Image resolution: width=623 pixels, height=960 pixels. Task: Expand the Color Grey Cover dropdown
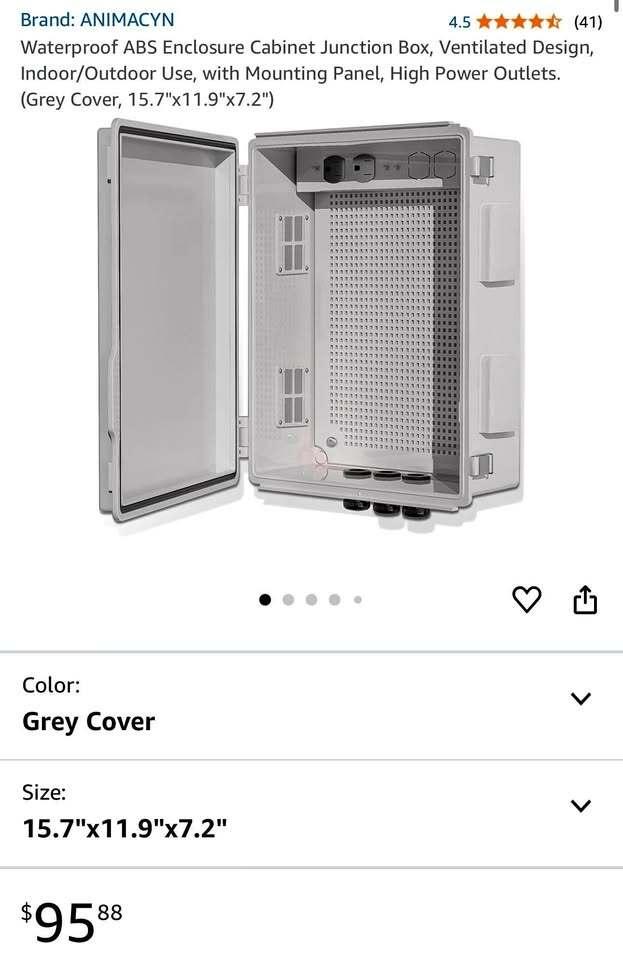[x=580, y=699]
